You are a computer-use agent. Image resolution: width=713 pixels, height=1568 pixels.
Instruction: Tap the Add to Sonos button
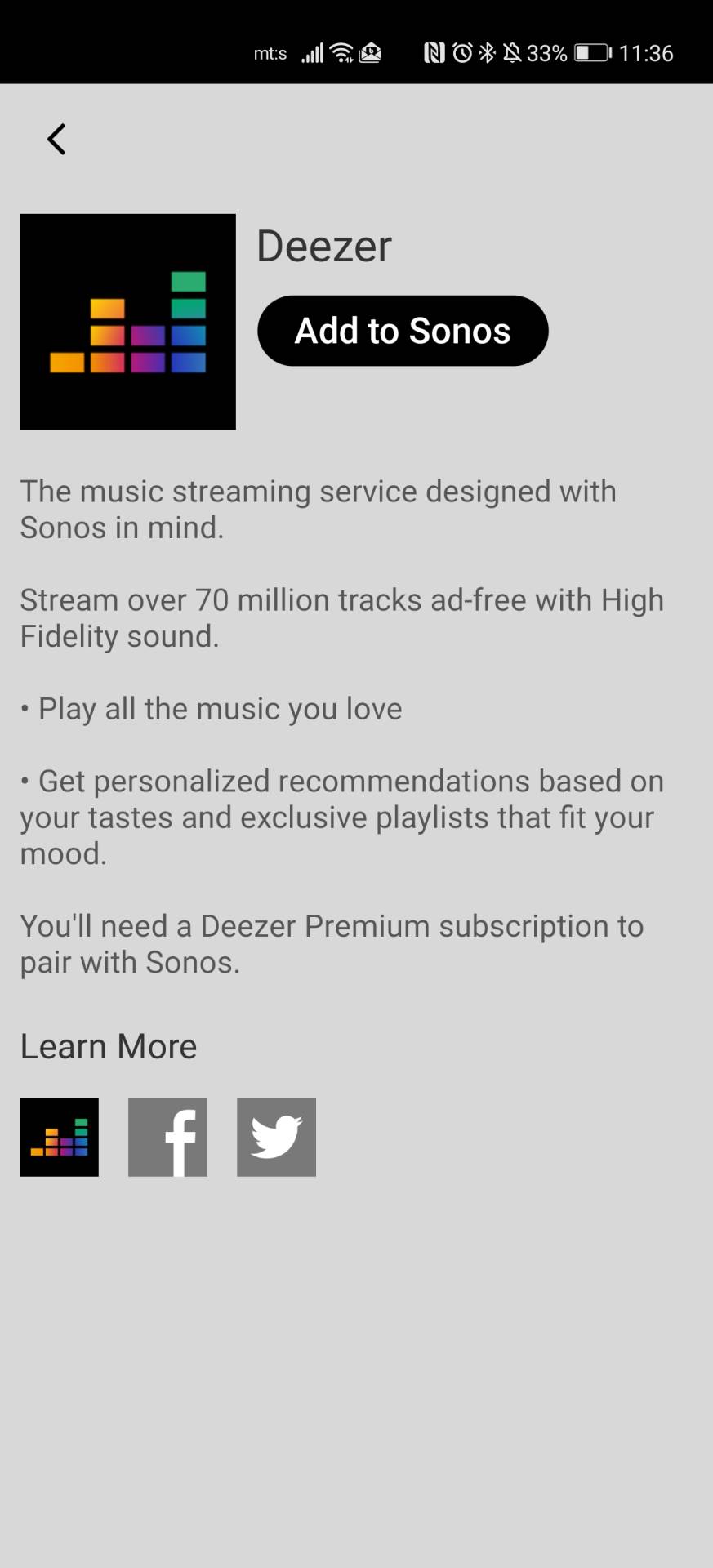[403, 331]
